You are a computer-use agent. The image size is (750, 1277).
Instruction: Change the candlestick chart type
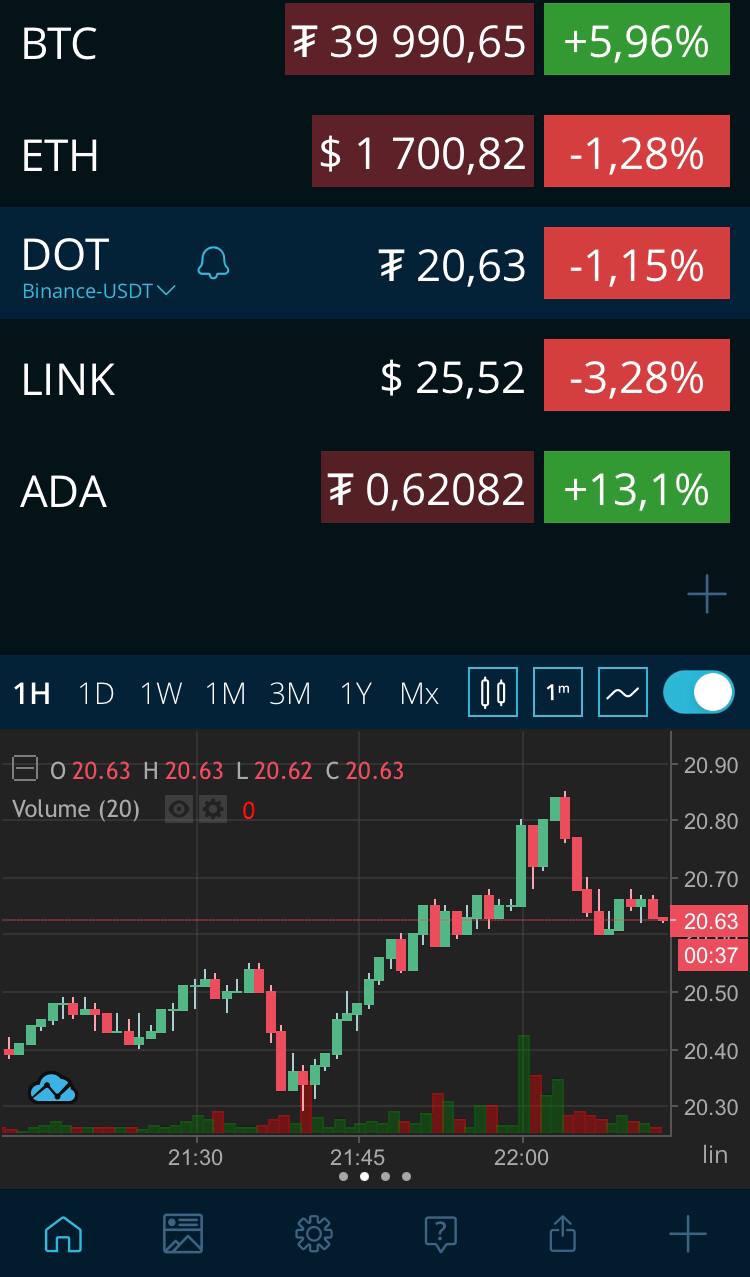[x=493, y=692]
